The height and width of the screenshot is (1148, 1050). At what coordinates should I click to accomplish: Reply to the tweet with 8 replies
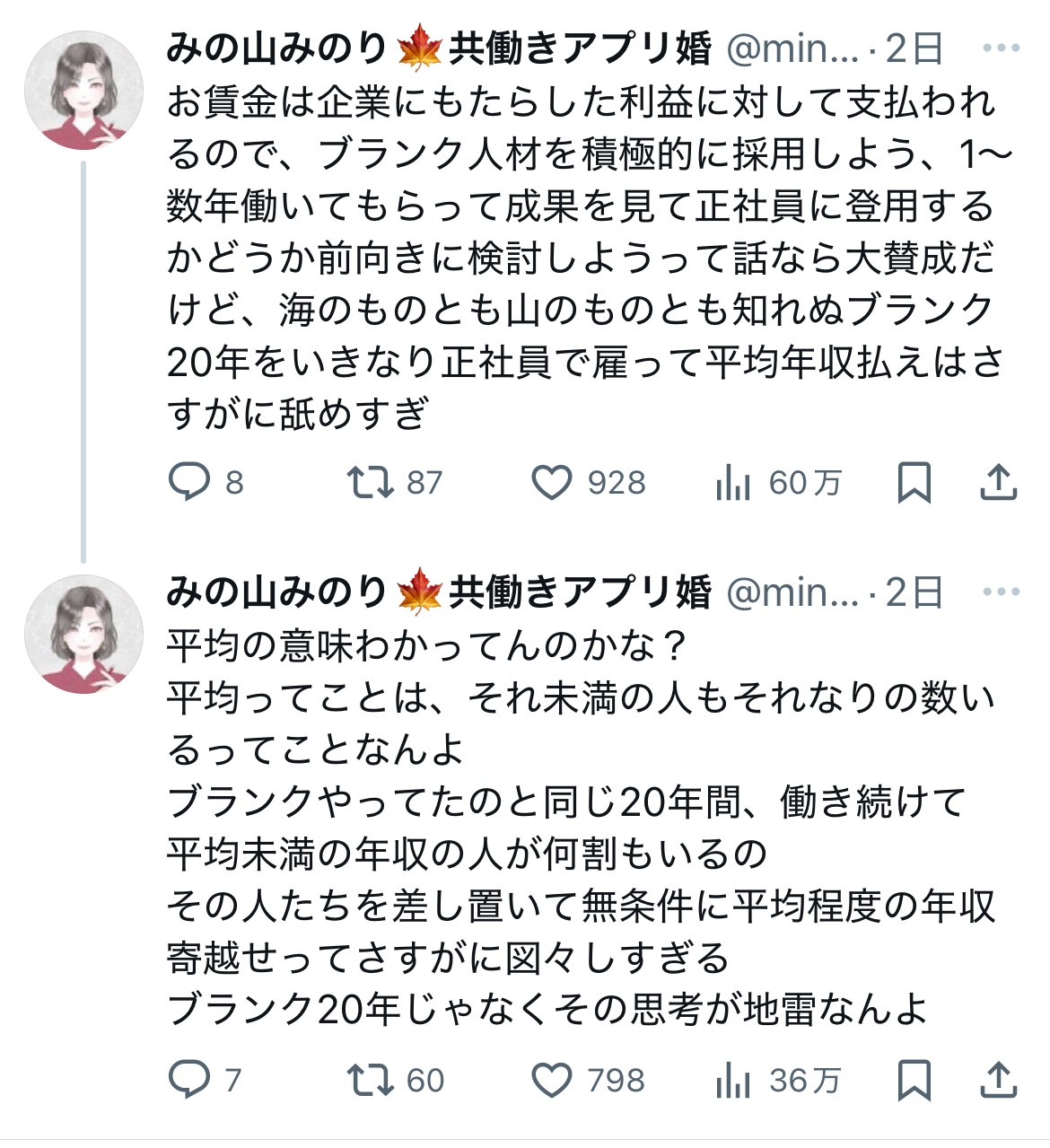click(x=189, y=483)
